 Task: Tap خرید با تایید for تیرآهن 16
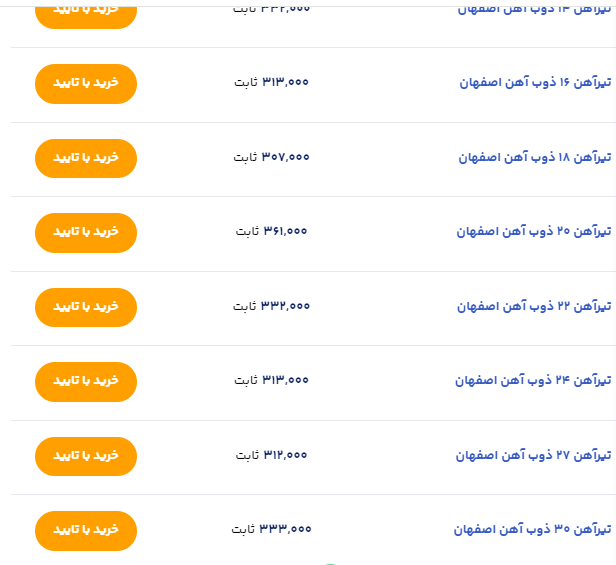click(85, 83)
